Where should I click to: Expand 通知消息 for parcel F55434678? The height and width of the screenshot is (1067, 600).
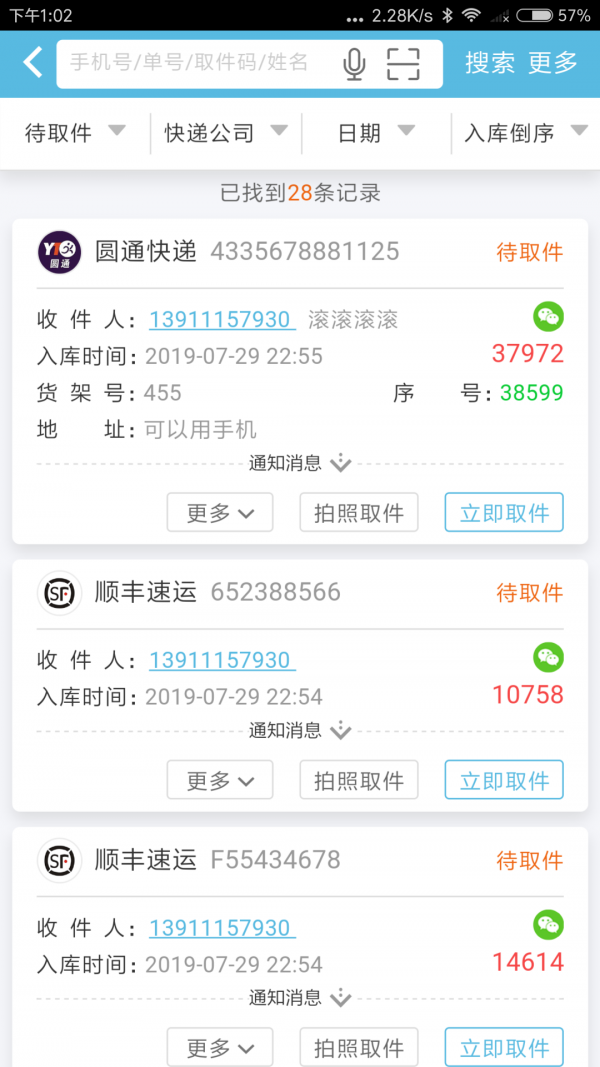point(300,998)
